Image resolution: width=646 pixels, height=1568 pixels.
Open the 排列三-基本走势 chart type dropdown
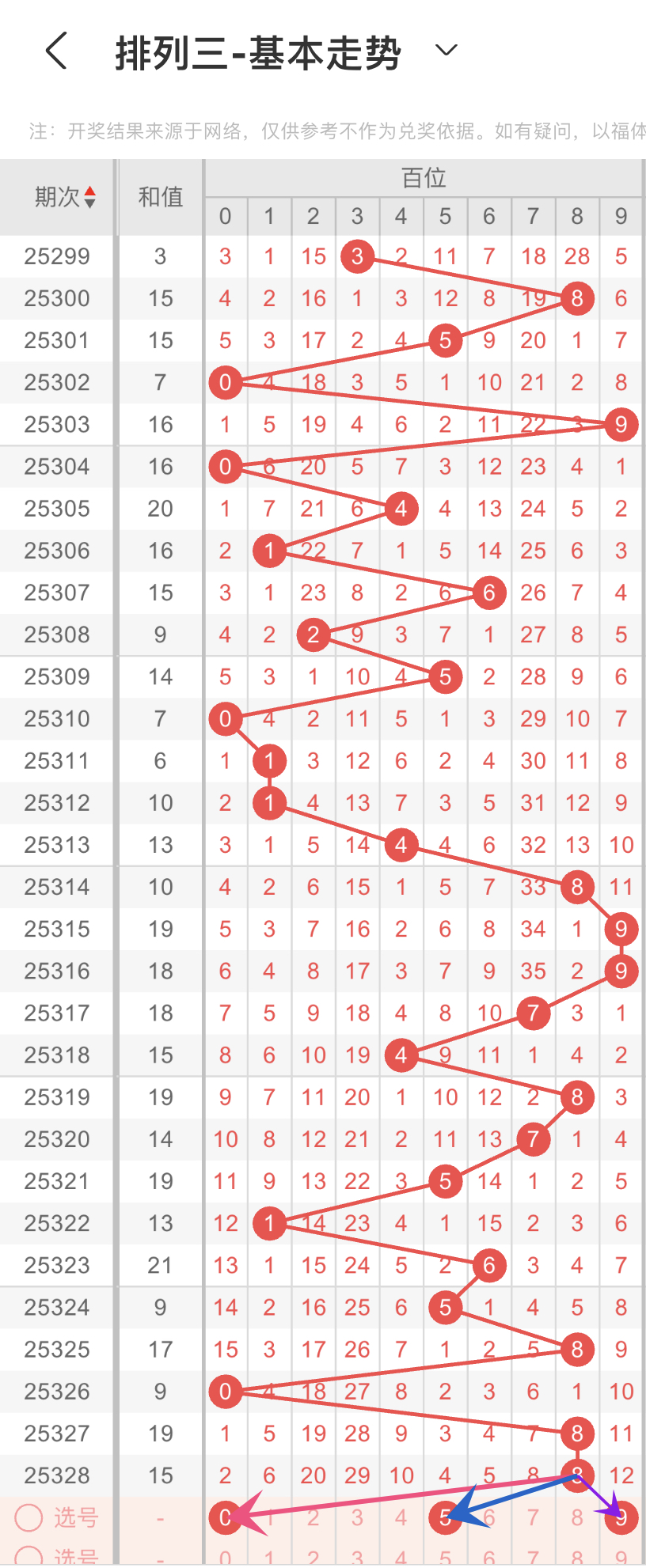coord(446,51)
